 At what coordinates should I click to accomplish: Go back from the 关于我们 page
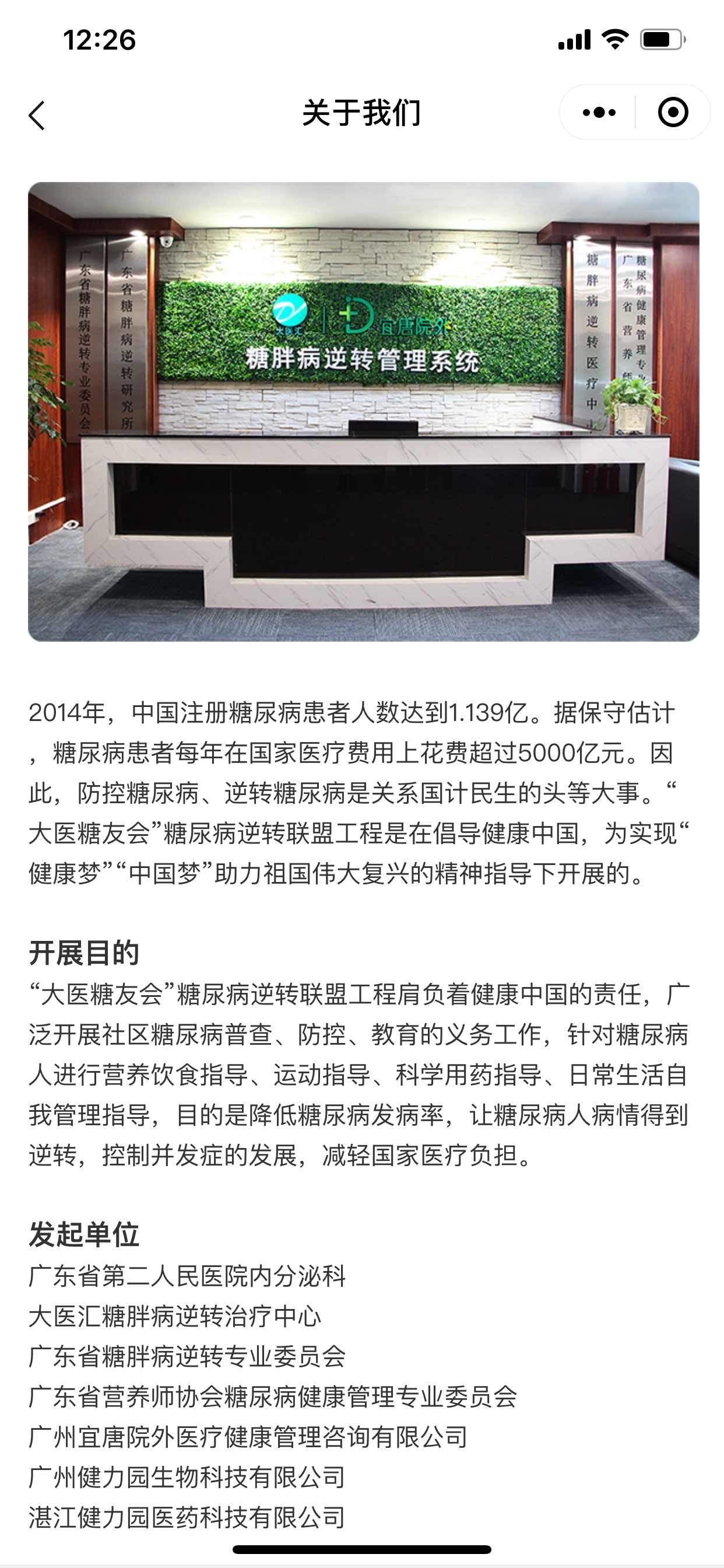[37, 114]
